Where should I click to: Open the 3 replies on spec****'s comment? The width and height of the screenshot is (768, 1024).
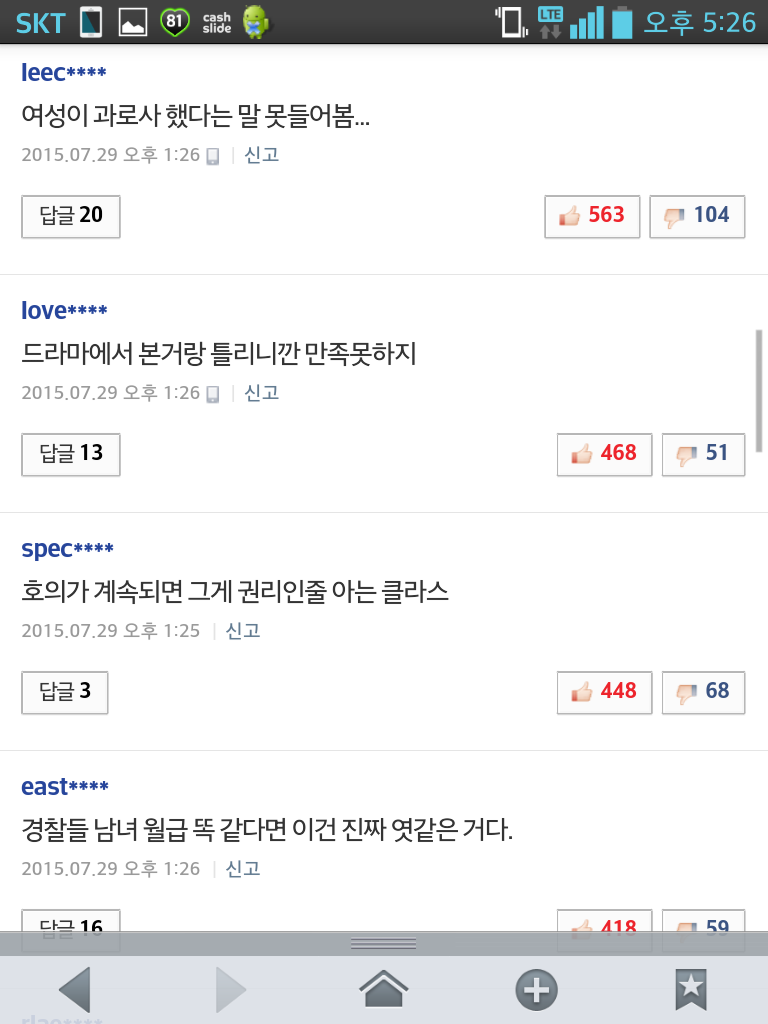(x=65, y=692)
